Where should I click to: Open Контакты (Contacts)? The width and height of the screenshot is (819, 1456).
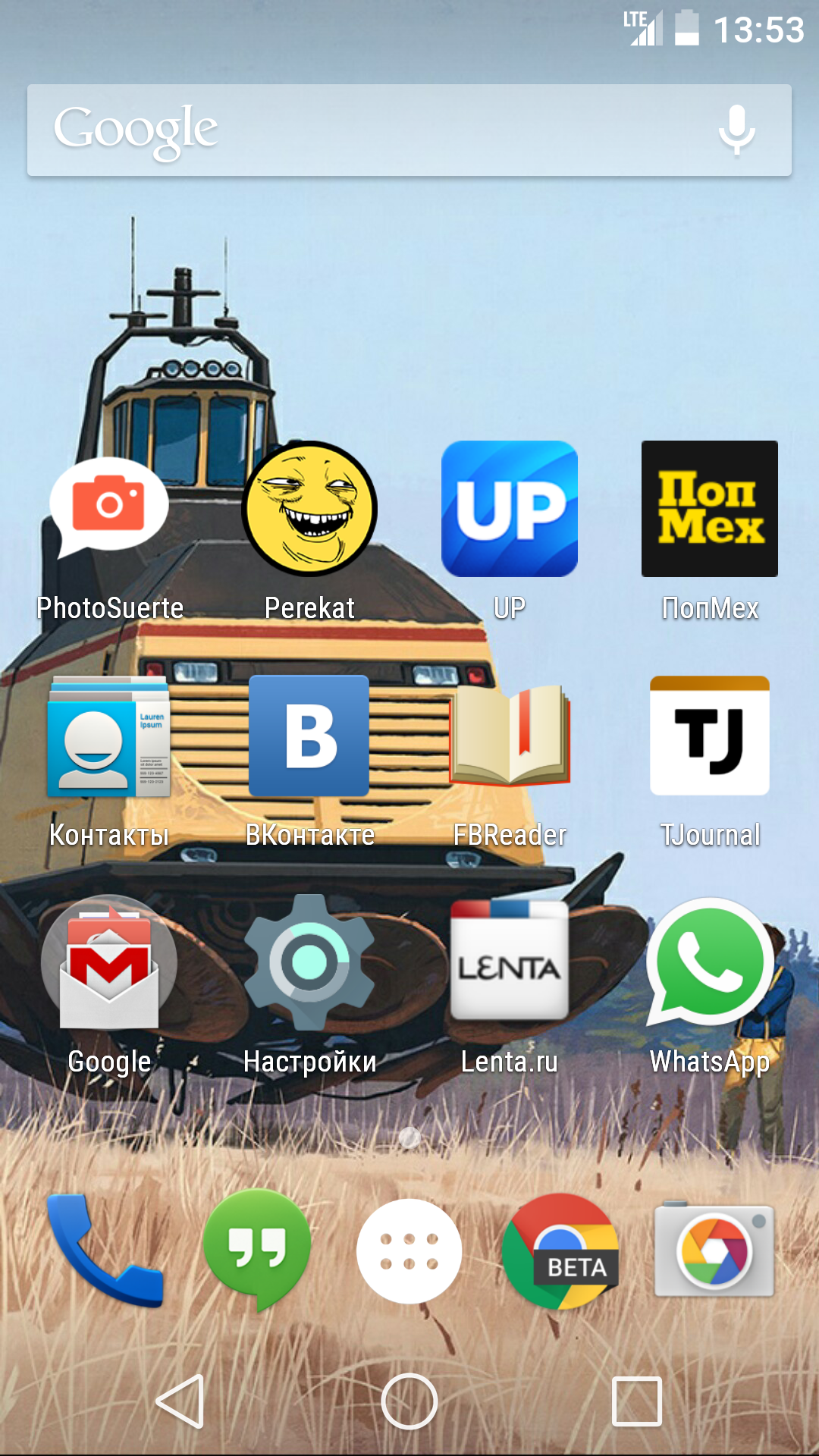pyautogui.click(x=109, y=736)
